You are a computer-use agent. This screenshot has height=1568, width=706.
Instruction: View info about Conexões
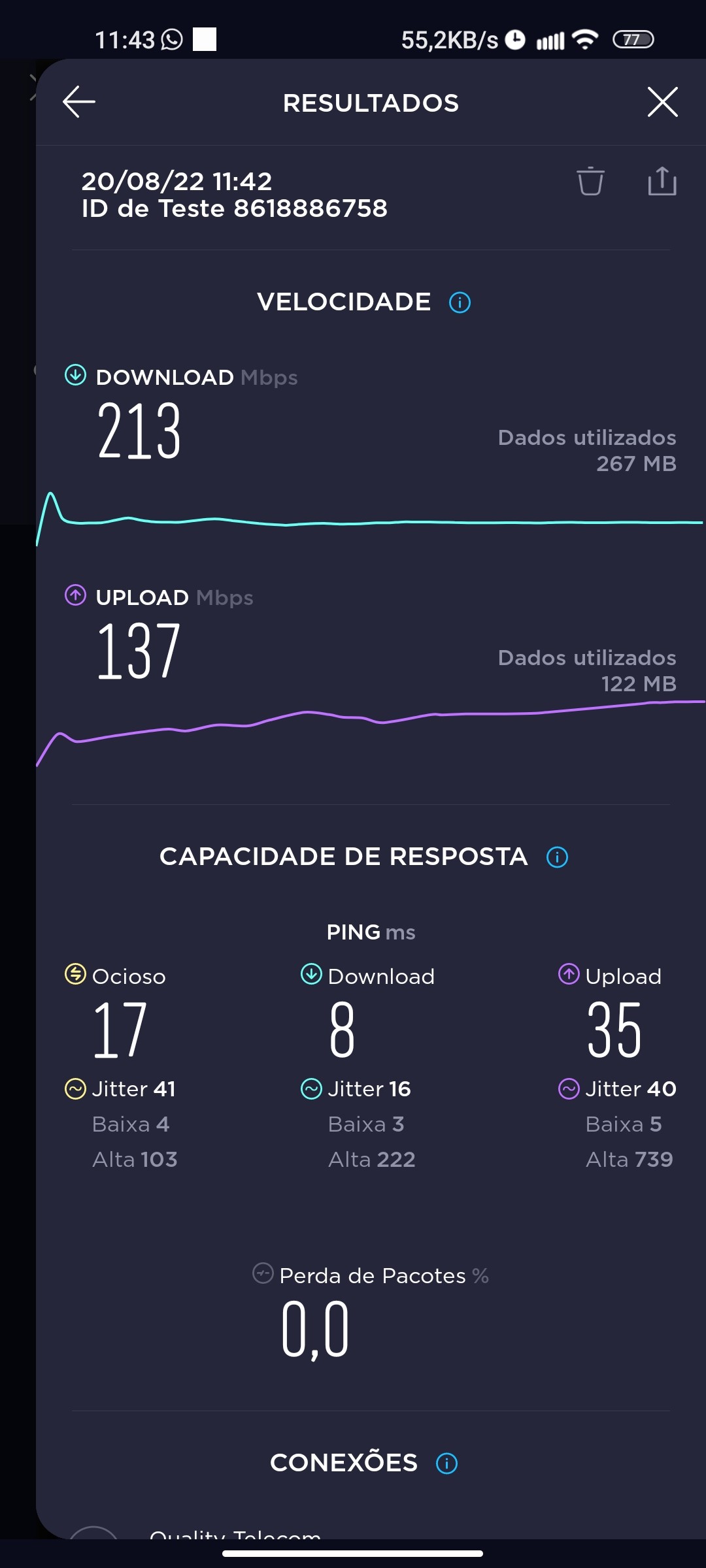coord(446,1463)
